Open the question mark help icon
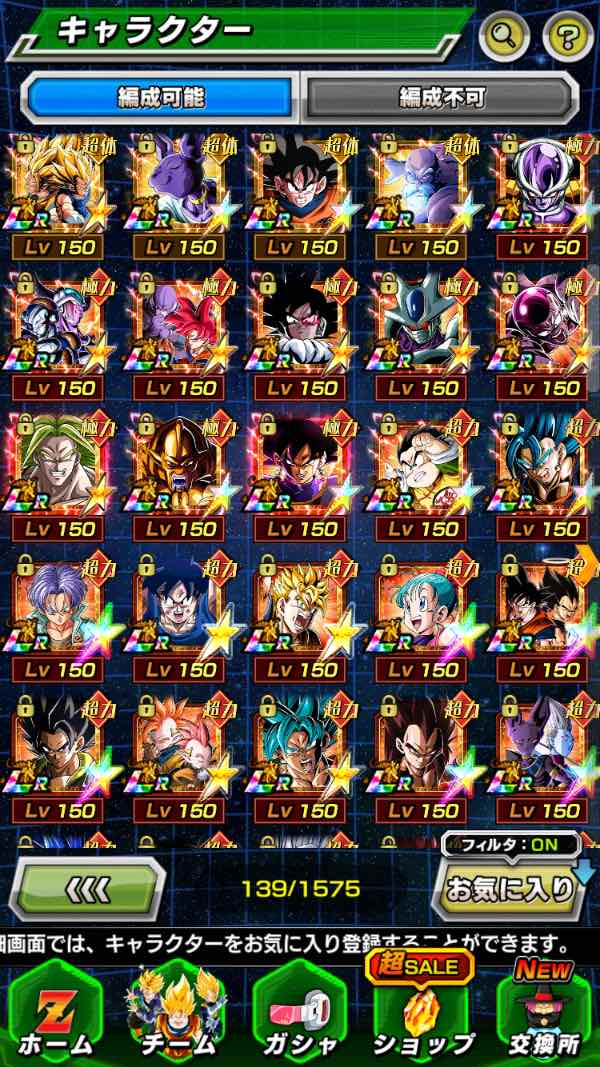This screenshot has width=600, height=1067. point(567,38)
